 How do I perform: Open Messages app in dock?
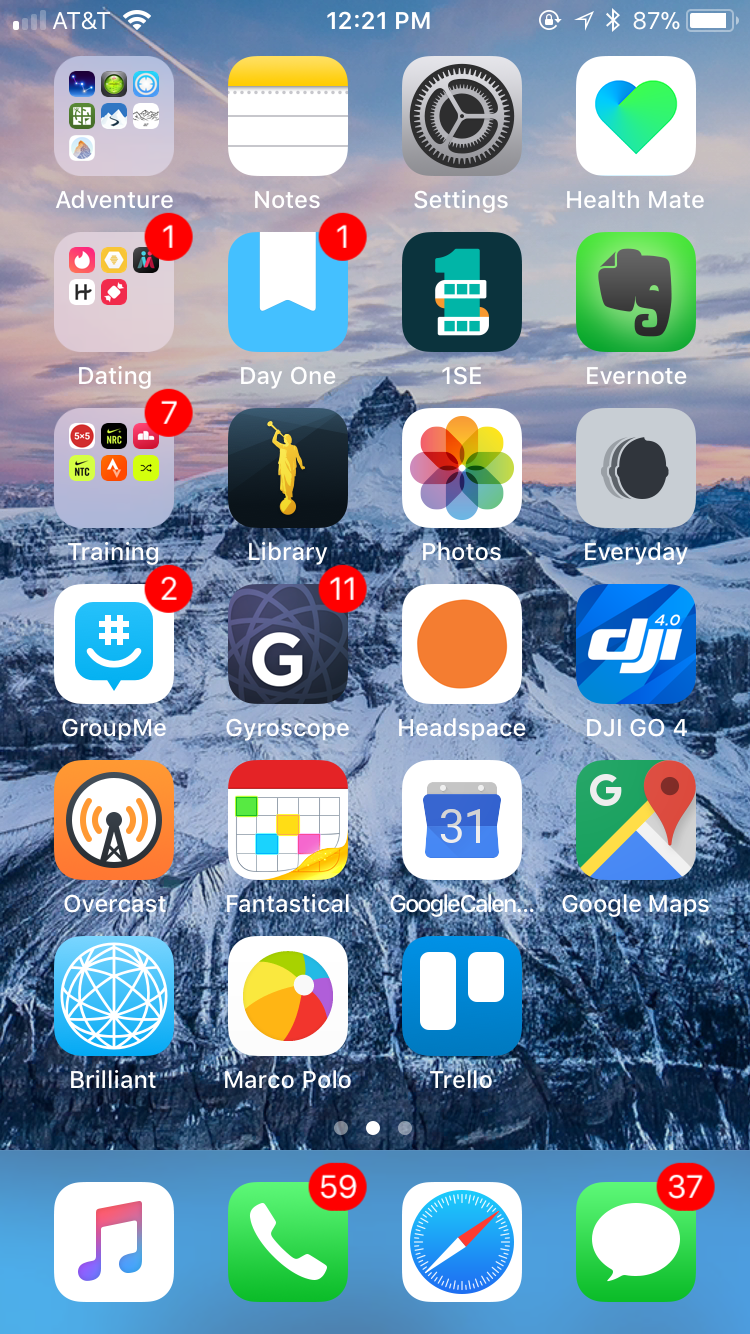point(636,1242)
